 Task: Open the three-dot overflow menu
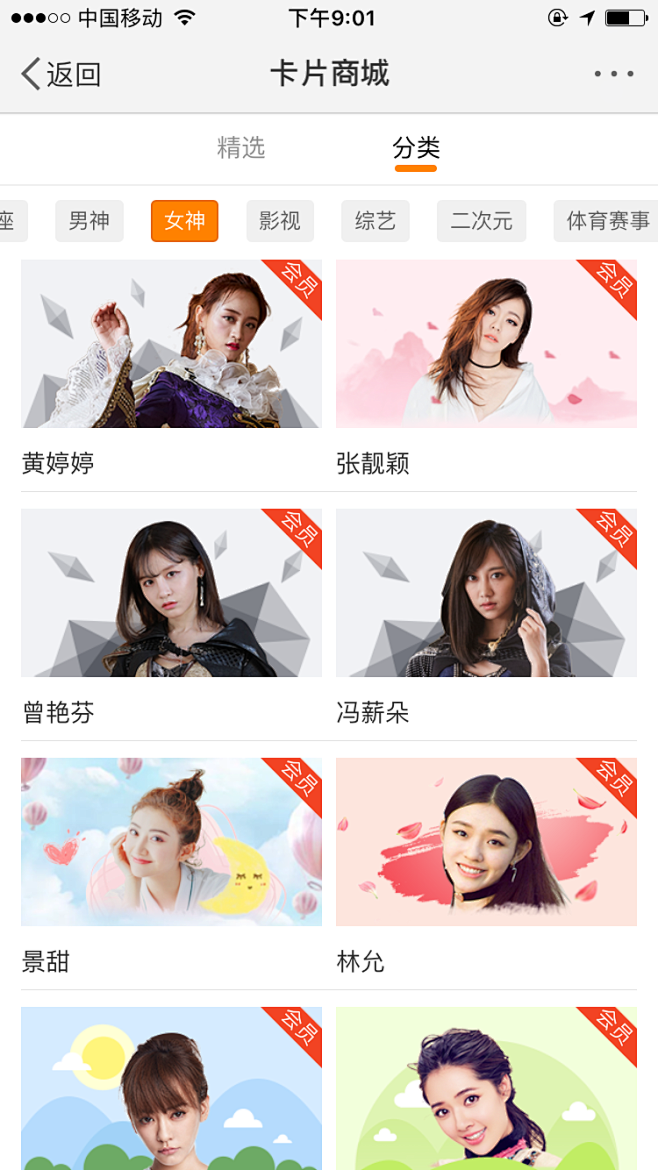613,74
